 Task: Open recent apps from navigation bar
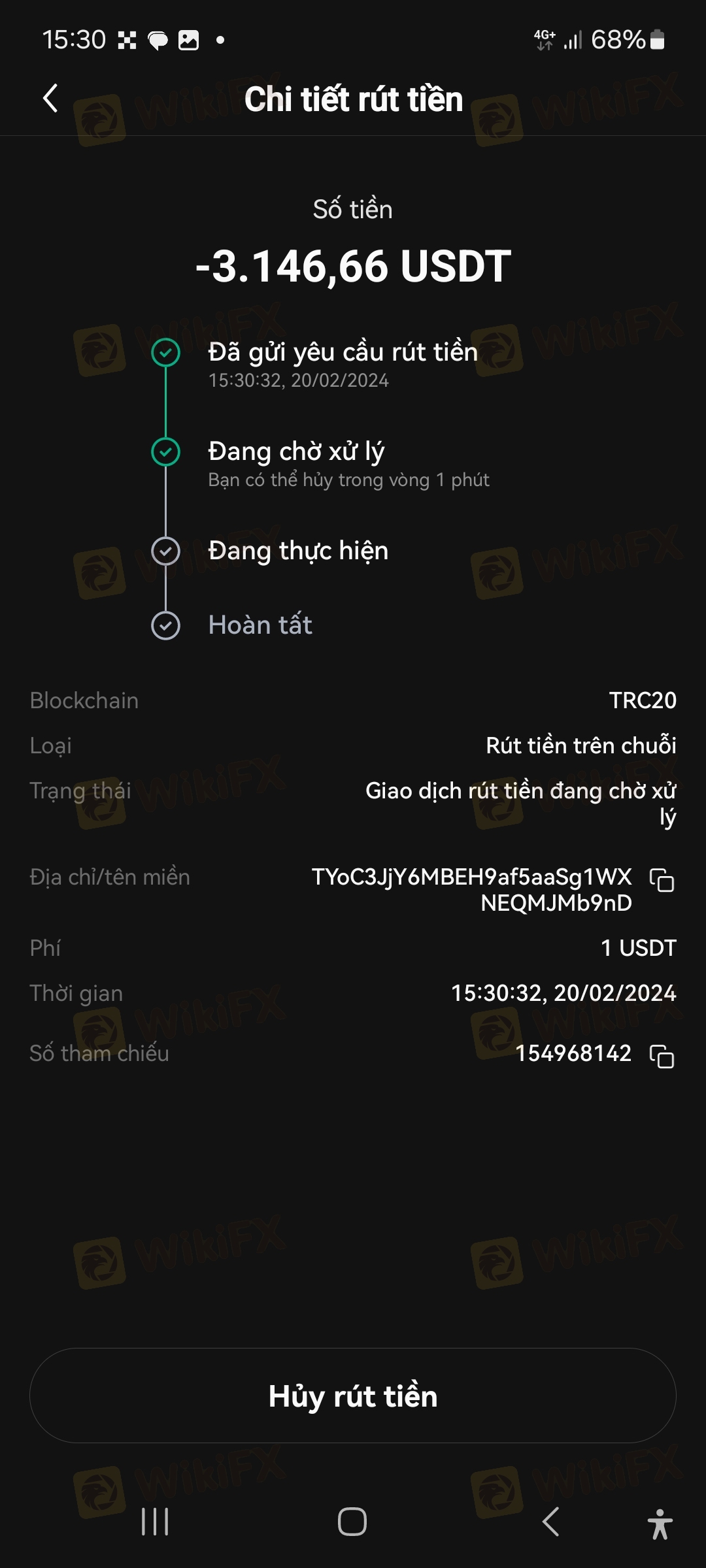coord(155,1522)
